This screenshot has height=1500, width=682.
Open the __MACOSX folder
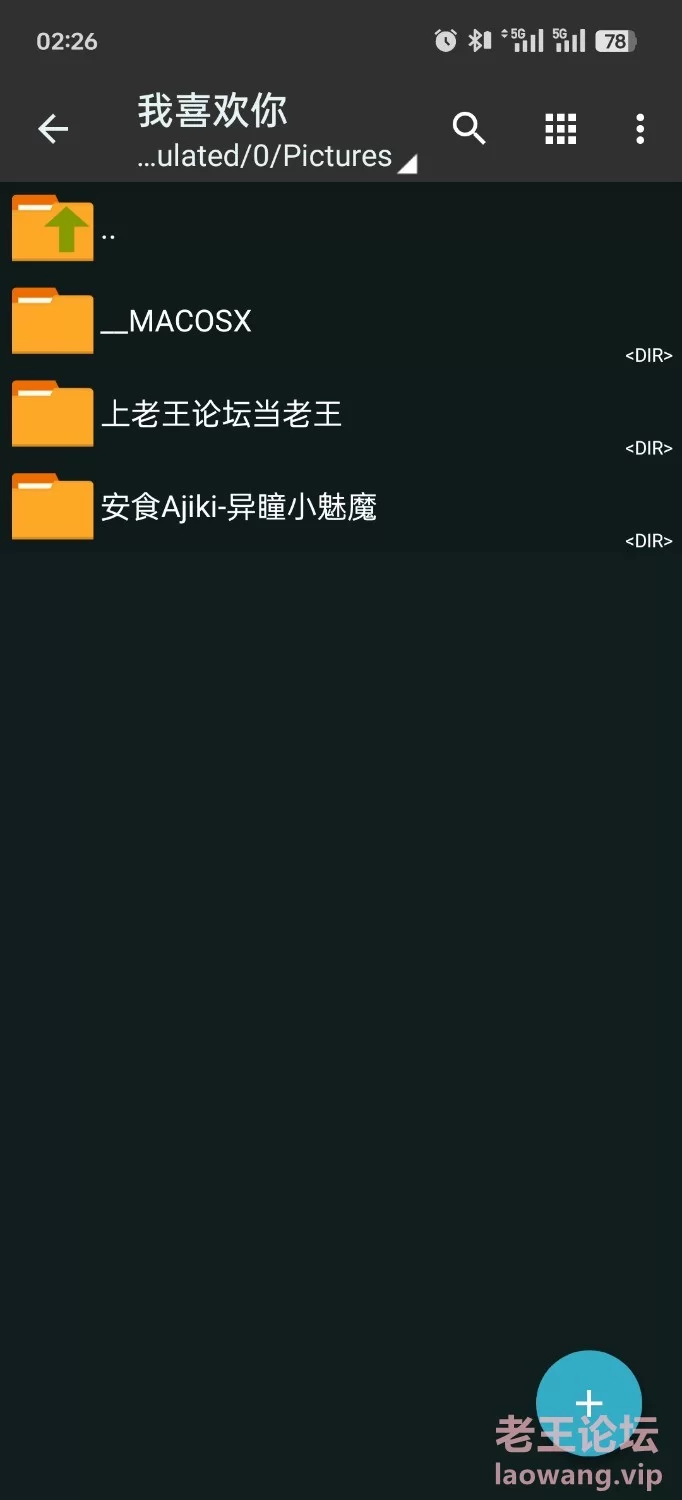pyautogui.click(x=341, y=321)
